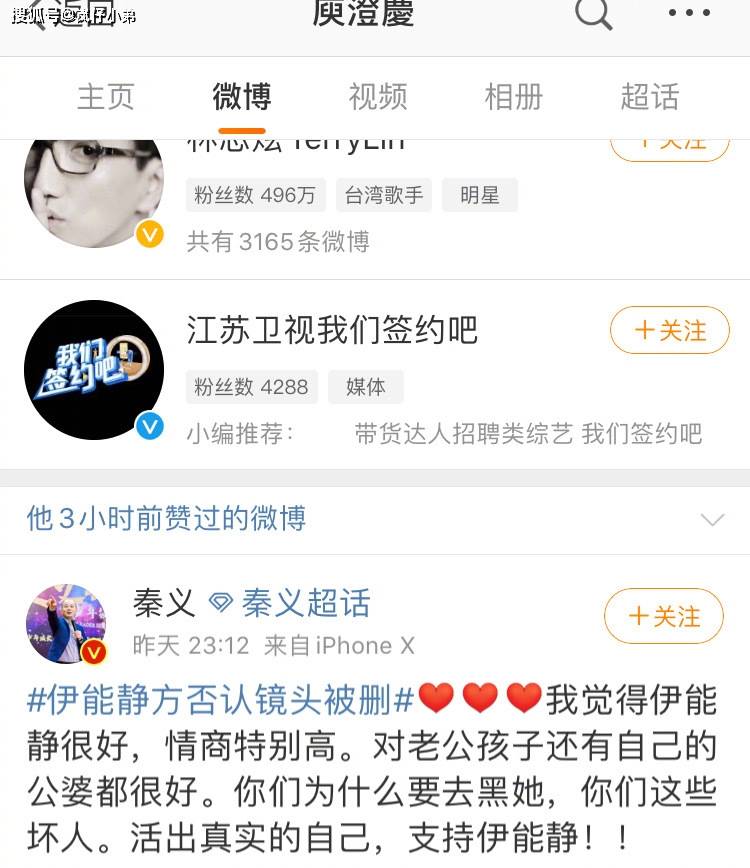The height and width of the screenshot is (868, 750).
Task: Visit the 秦义超话 link
Action: 306,604
